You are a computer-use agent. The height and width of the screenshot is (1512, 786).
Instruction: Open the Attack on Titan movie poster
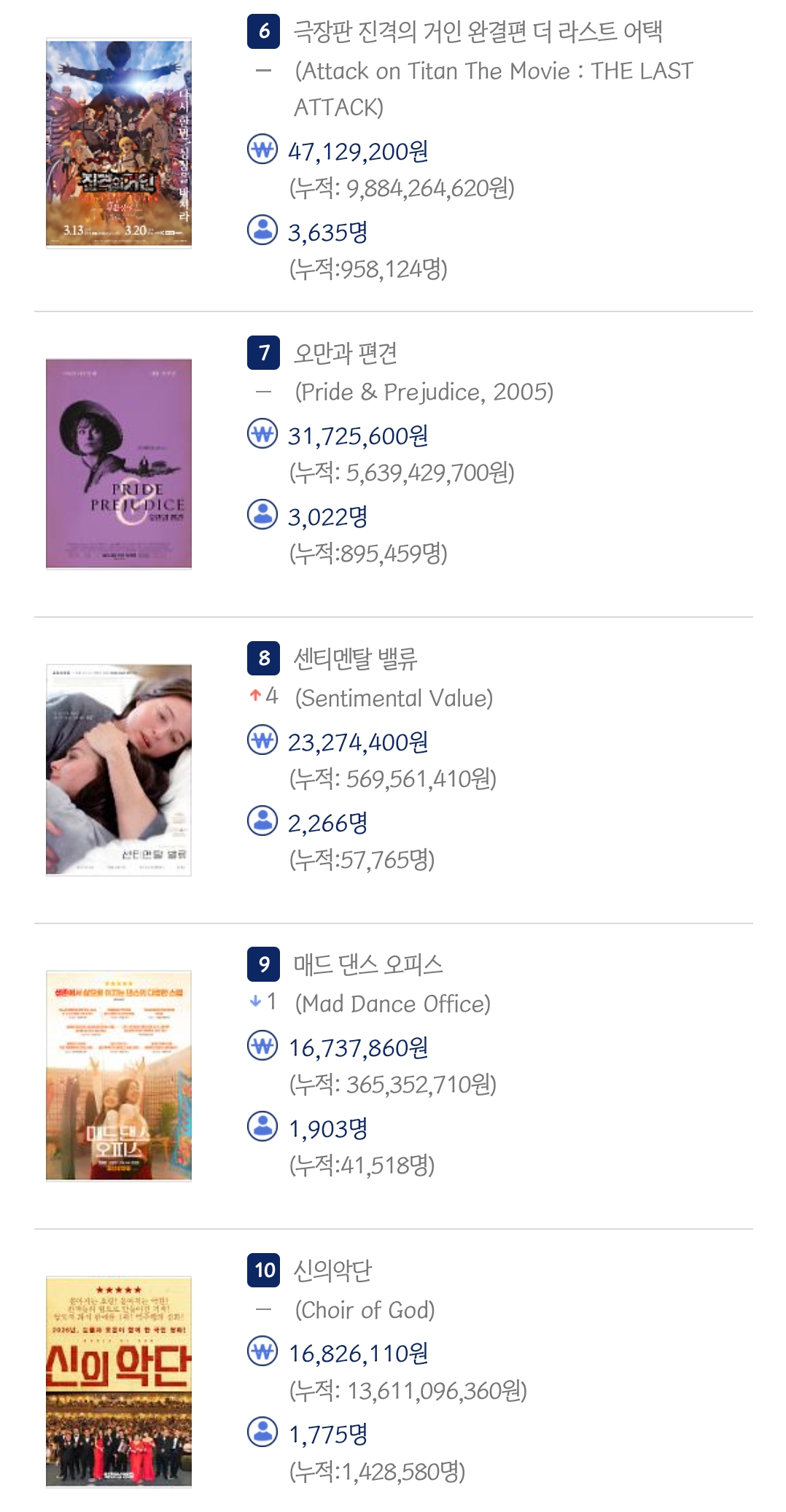coord(118,143)
